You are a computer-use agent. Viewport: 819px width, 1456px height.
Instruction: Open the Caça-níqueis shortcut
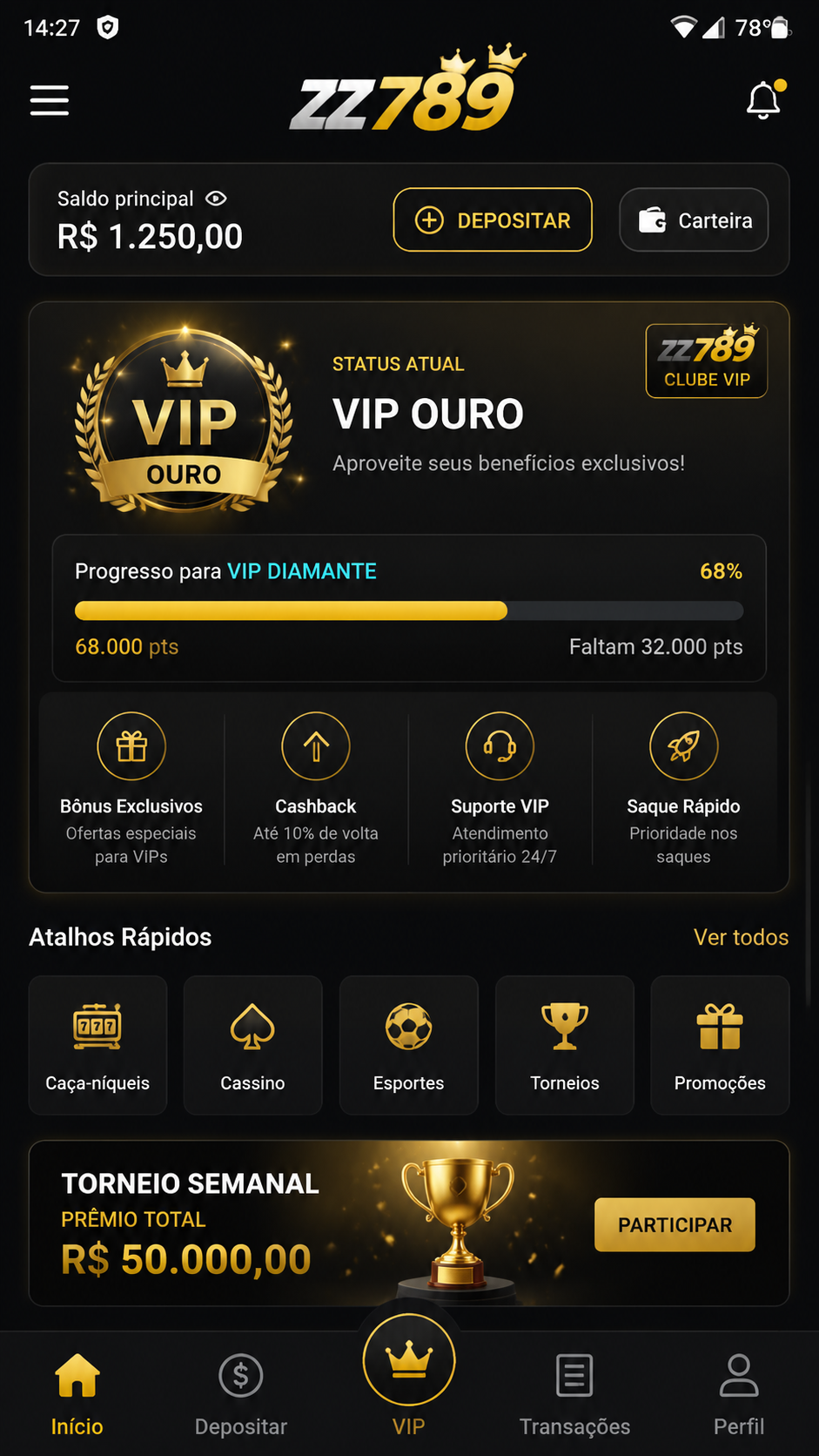(97, 1045)
